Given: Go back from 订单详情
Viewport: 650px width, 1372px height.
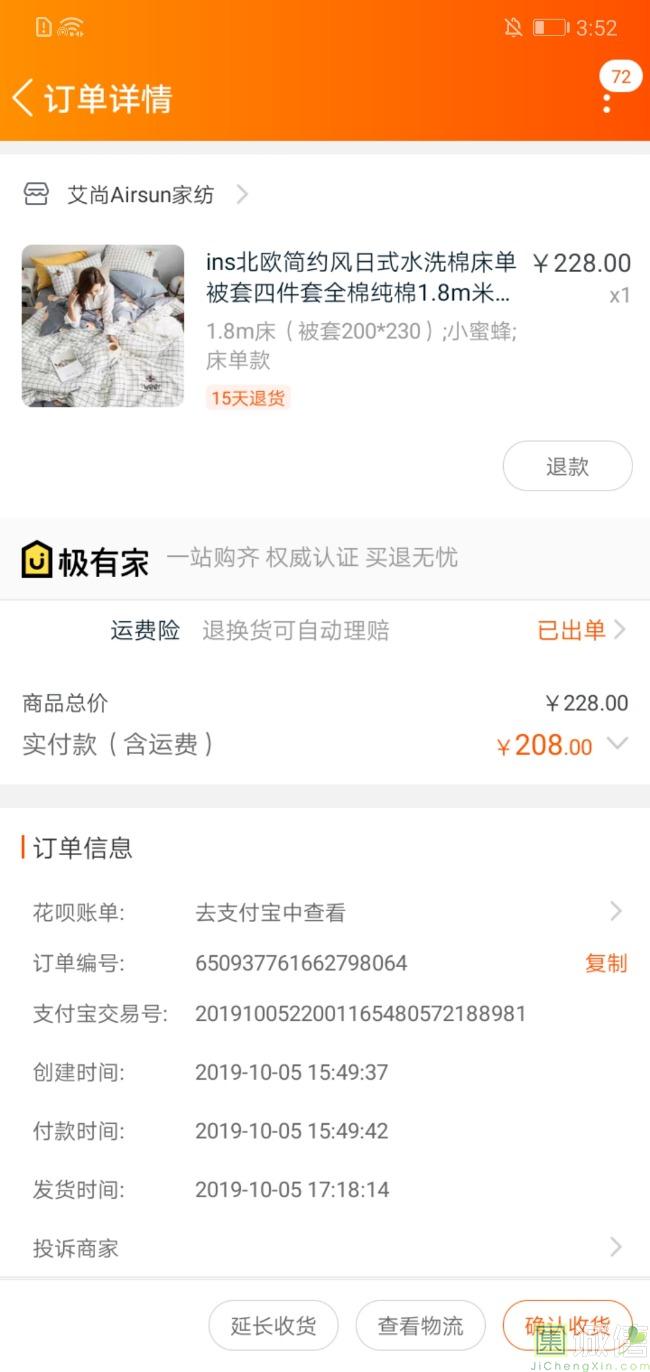Looking at the screenshot, I should (24, 98).
